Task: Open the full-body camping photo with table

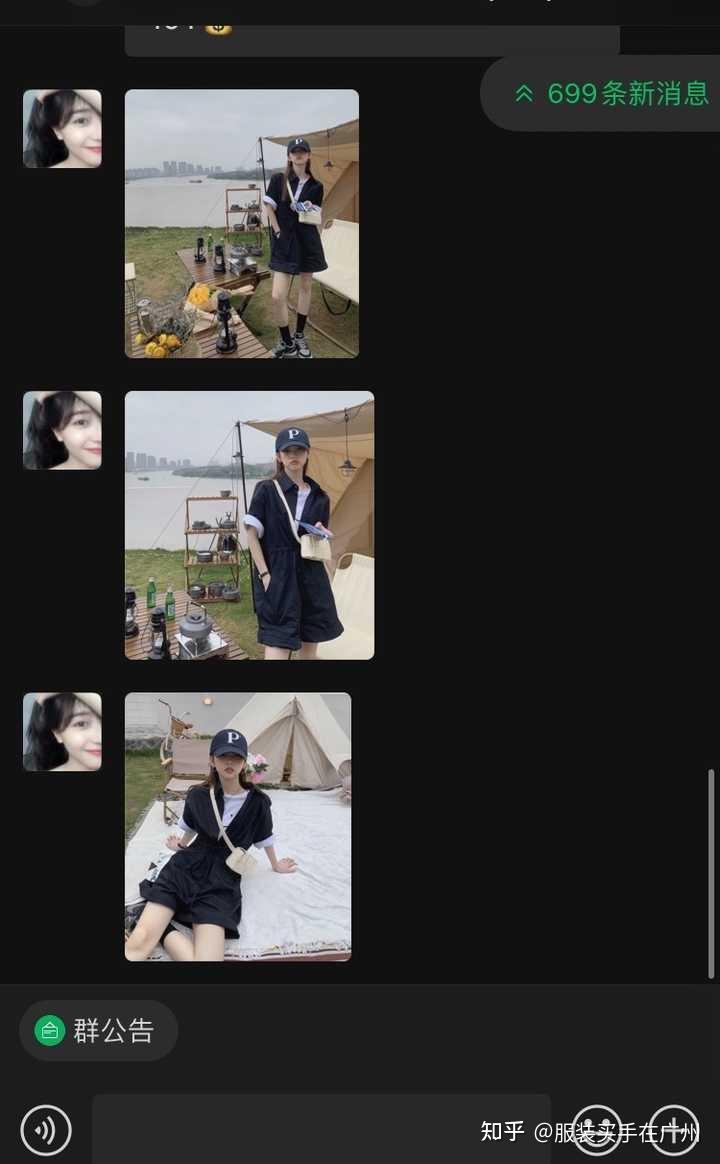Action: click(242, 223)
